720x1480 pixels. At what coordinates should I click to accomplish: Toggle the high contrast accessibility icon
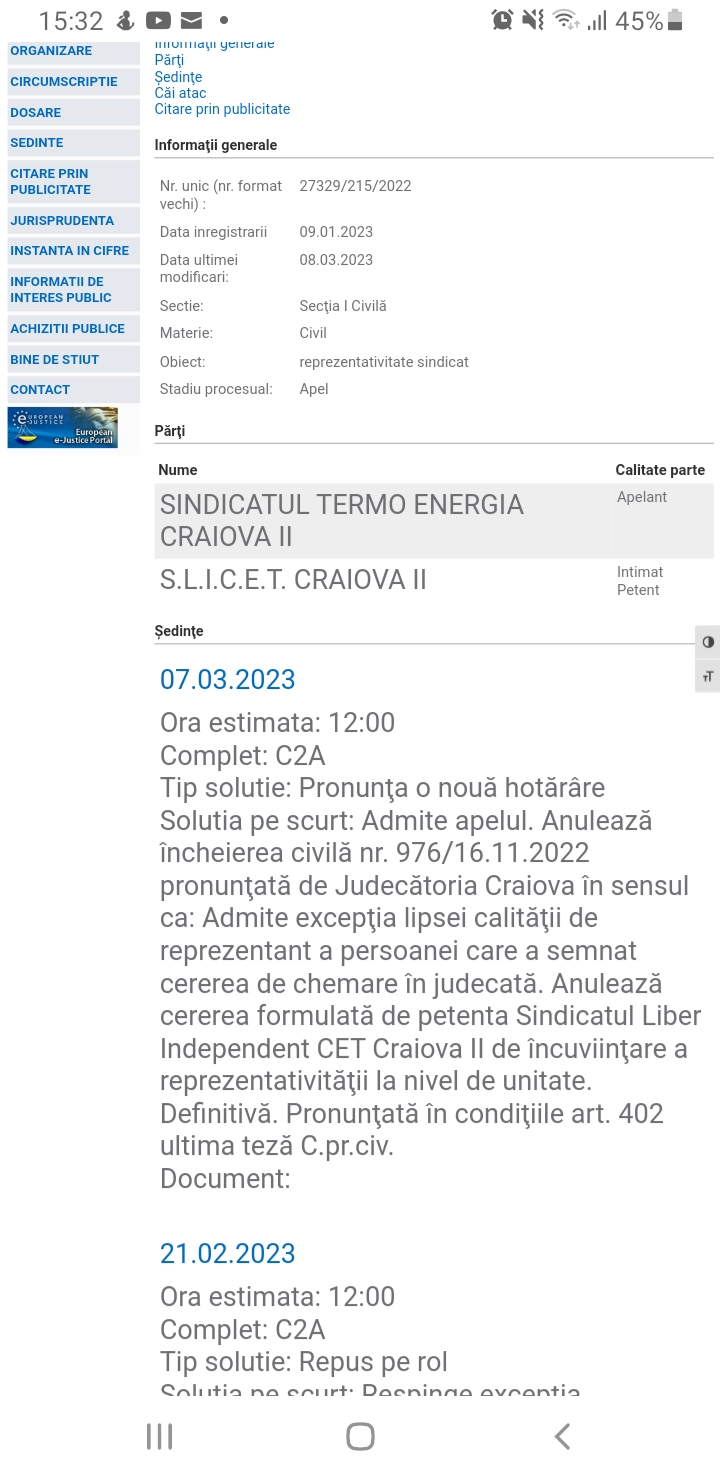point(708,642)
